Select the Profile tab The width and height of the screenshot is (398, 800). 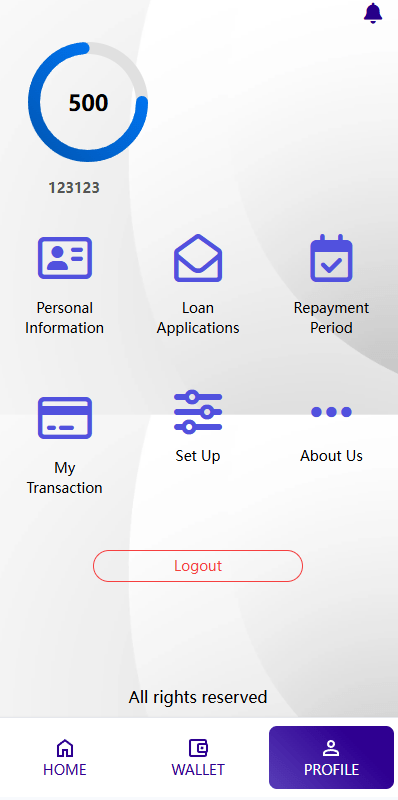click(x=331, y=758)
